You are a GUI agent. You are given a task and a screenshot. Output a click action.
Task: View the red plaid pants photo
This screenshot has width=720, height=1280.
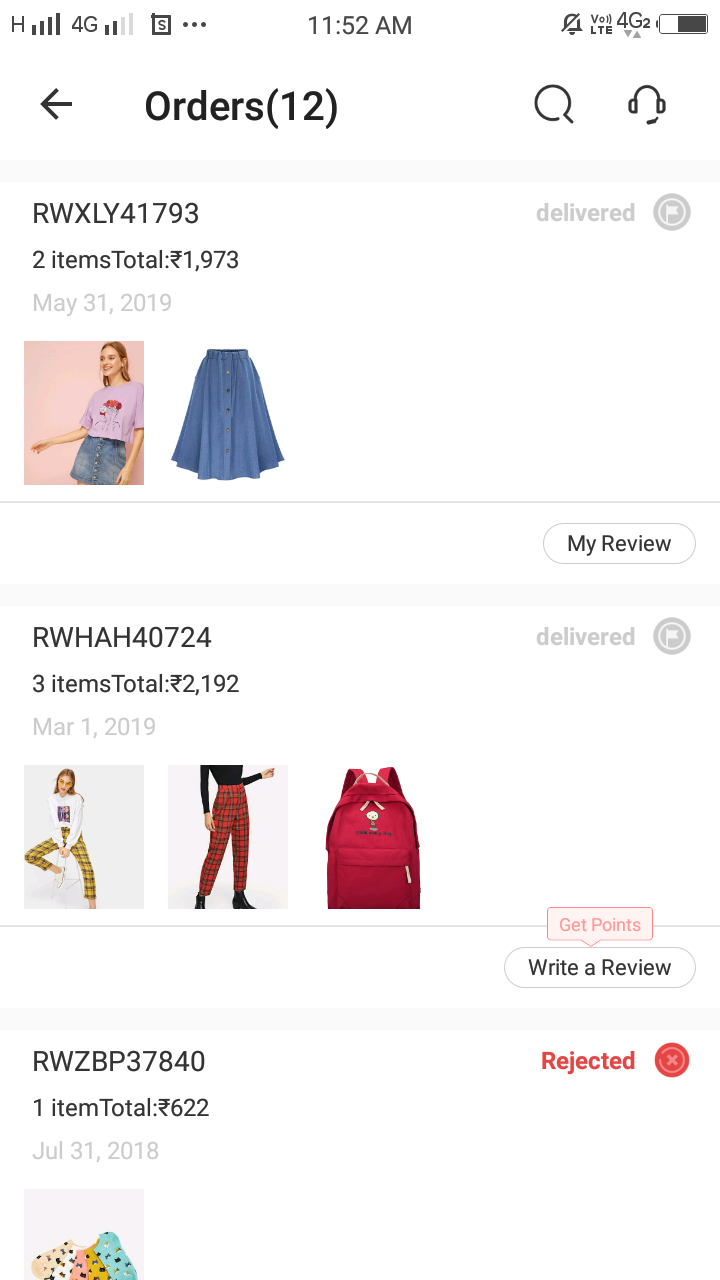228,837
